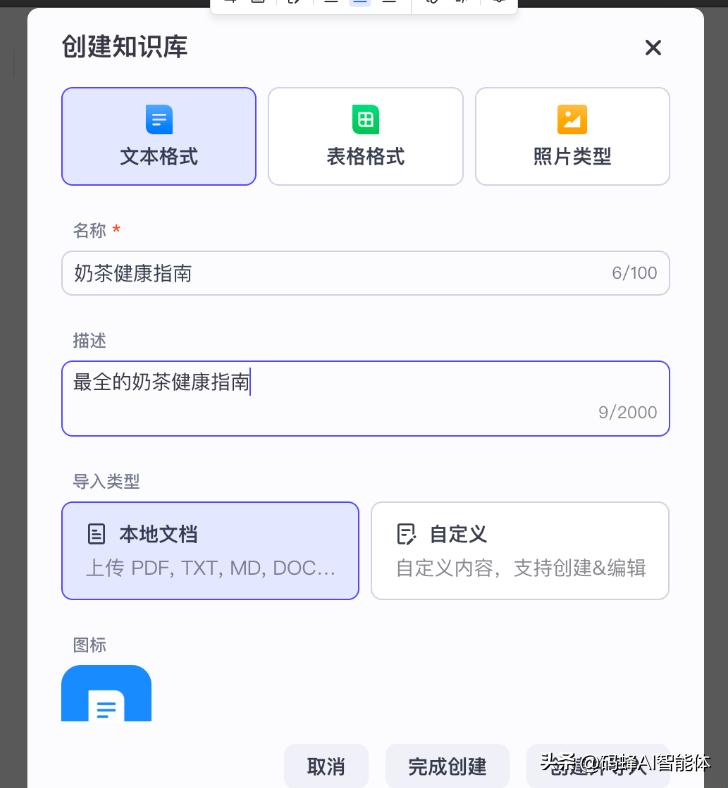Tap the 取消 button
The width and height of the screenshot is (728, 788).
point(326,766)
